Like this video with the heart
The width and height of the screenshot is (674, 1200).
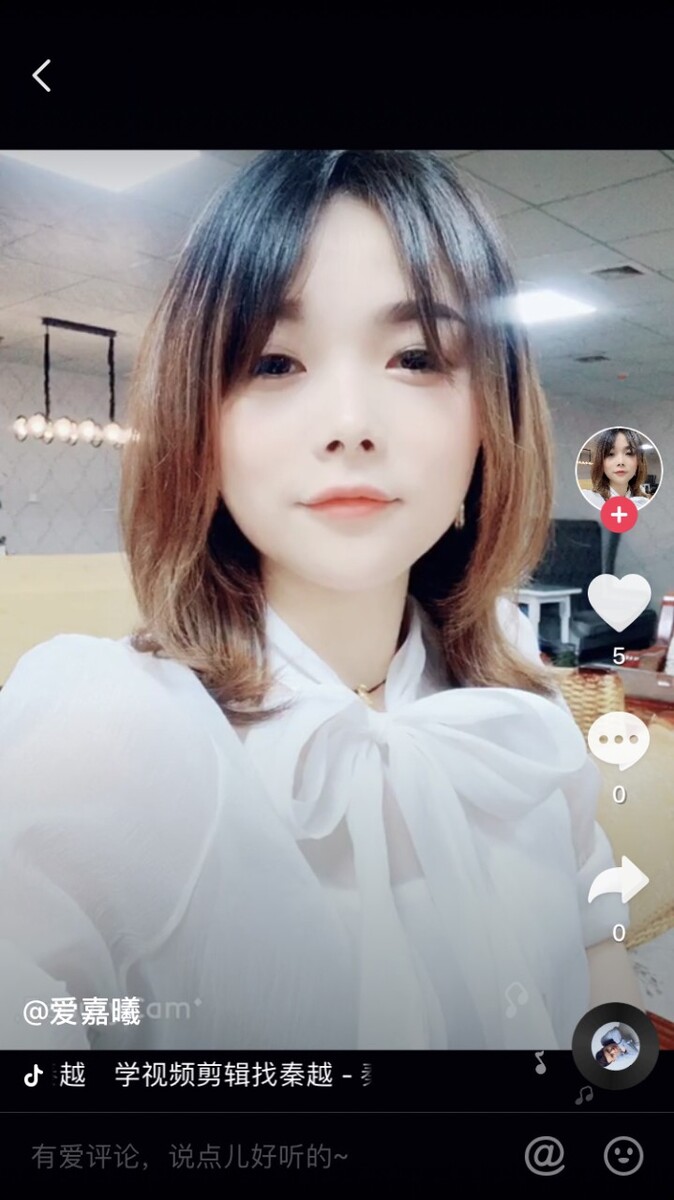(619, 602)
